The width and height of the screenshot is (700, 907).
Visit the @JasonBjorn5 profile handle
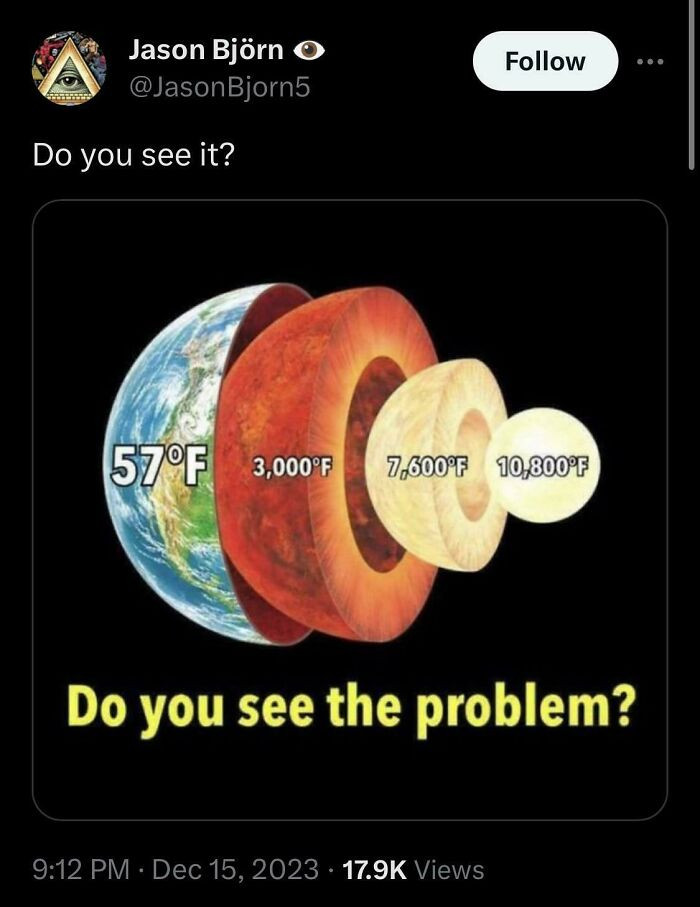click(x=219, y=87)
